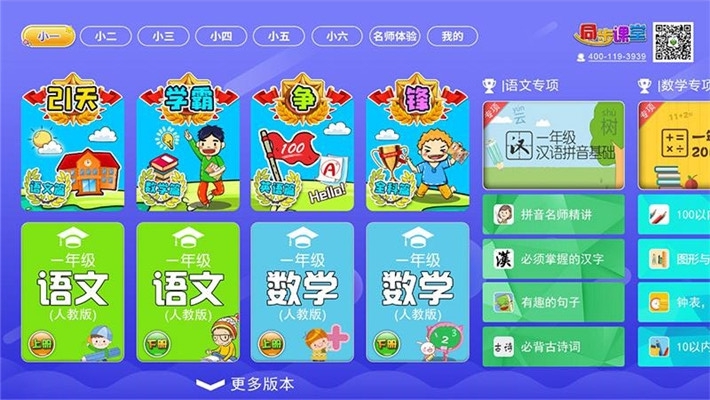The height and width of the screenshot is (400, 710).
Task: Open the 一年级汉语拼音基础 banner
Action: (553, 145)
